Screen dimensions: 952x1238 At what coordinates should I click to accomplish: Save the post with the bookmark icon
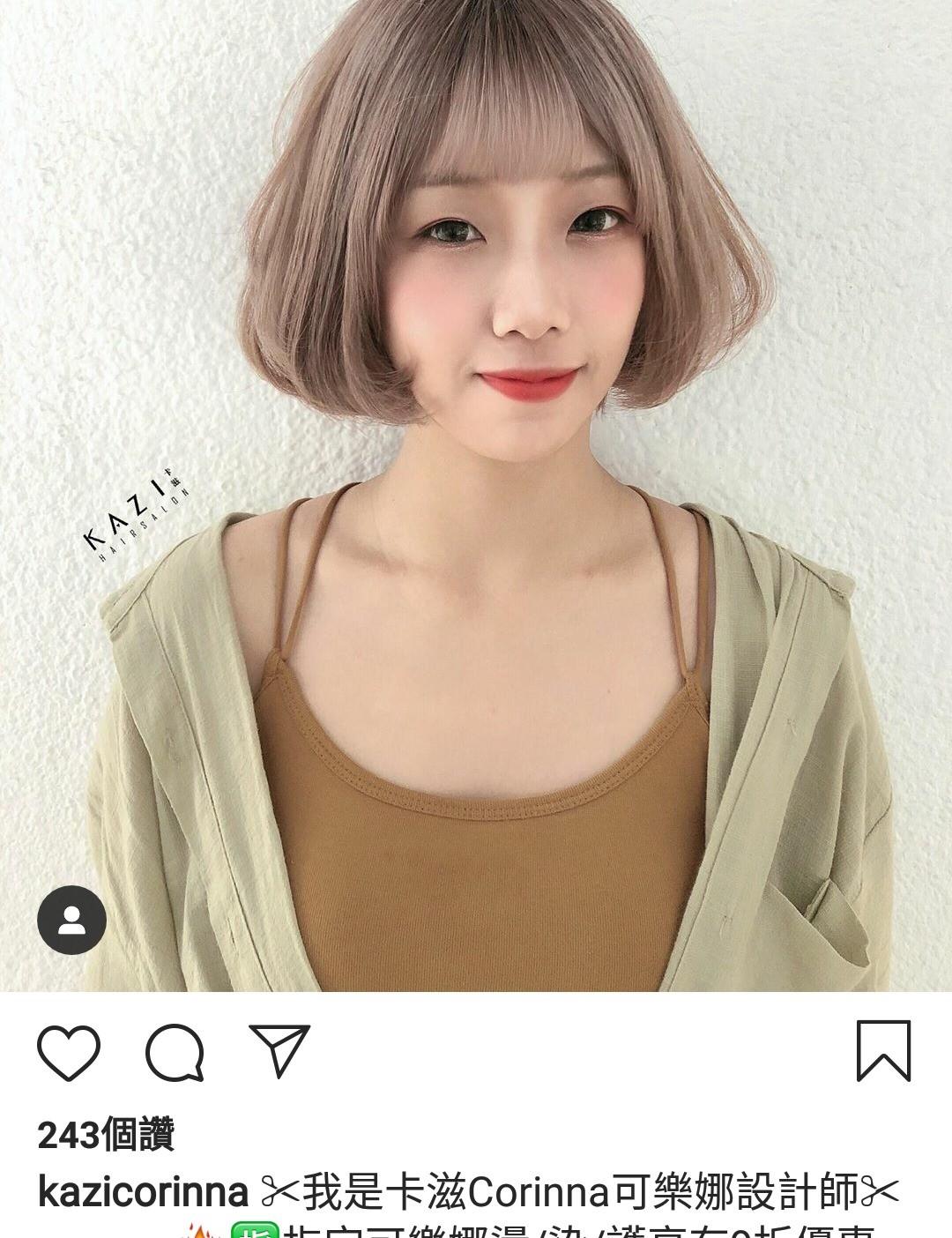tap(883, 1050)
